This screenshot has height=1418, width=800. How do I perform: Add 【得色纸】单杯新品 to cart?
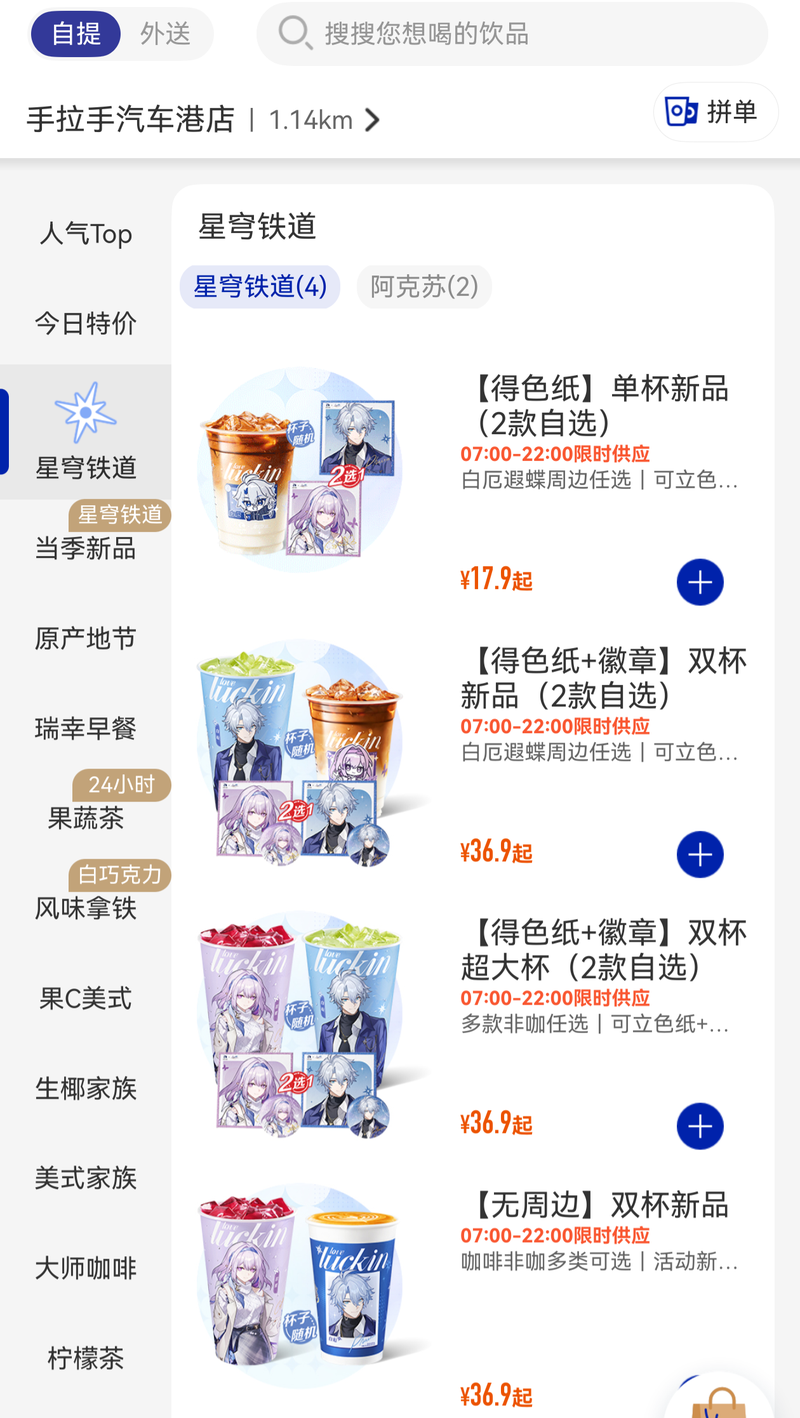[700, 582]
